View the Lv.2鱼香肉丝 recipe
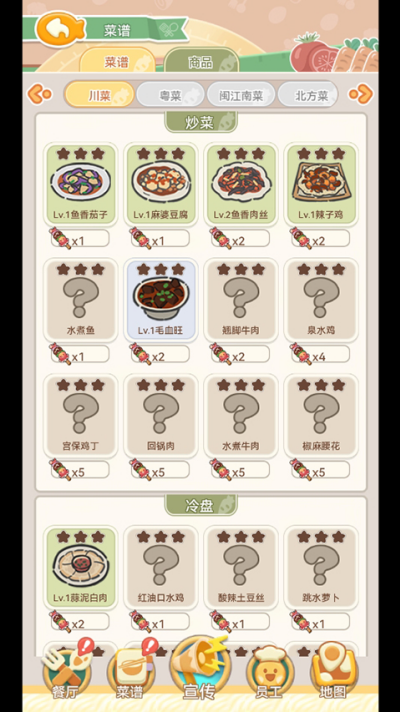 pos(241,184)
